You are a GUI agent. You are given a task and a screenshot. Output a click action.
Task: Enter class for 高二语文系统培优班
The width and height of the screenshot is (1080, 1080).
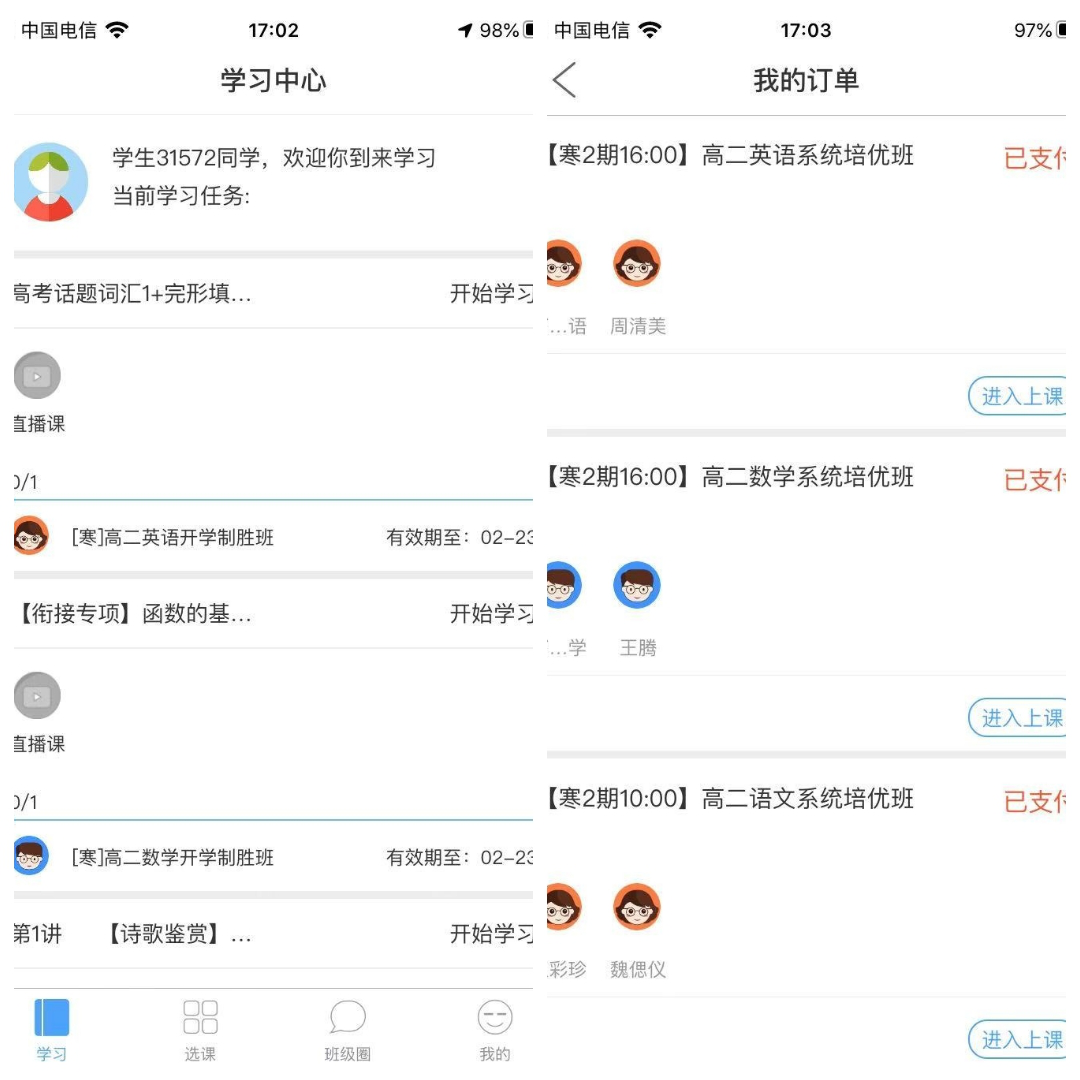(1020, 1040)
